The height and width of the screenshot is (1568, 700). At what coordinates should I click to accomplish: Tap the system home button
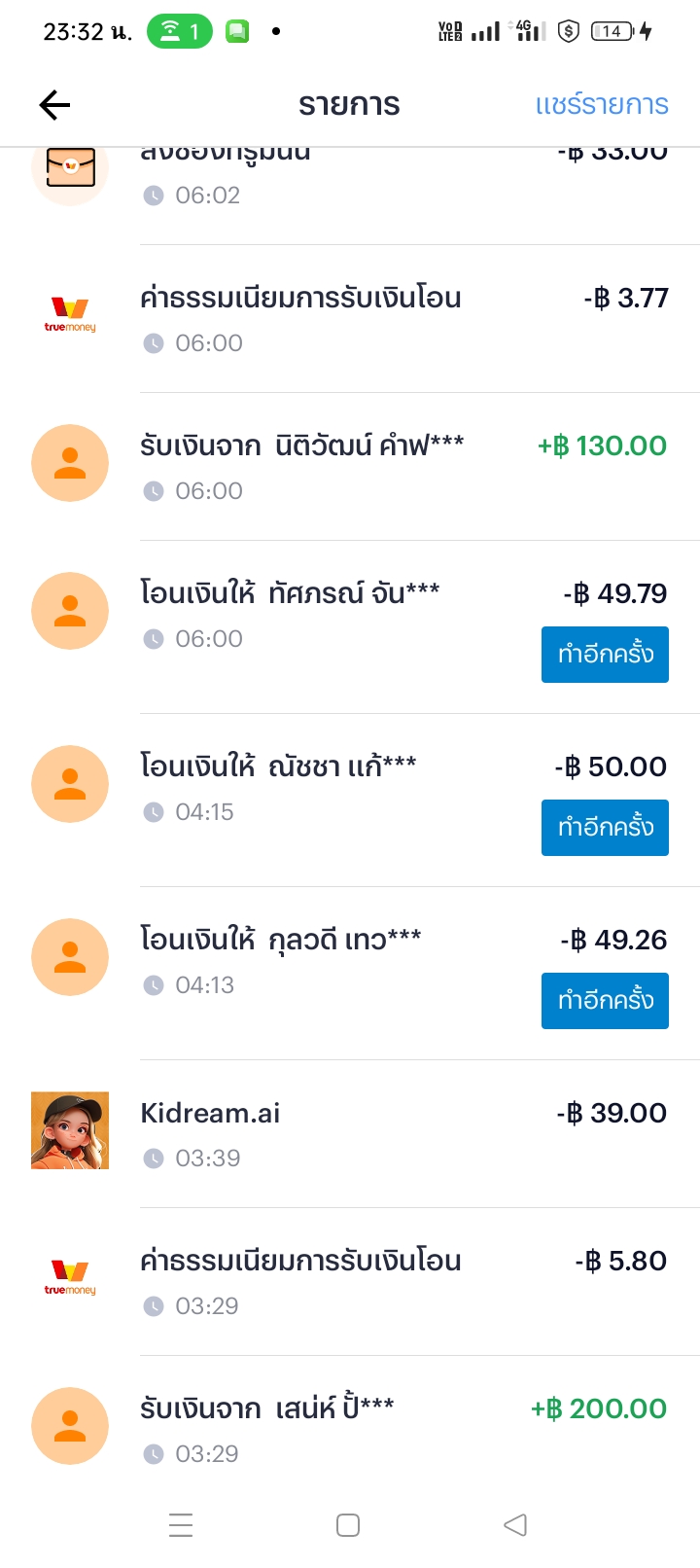[x=348, y=1525]
